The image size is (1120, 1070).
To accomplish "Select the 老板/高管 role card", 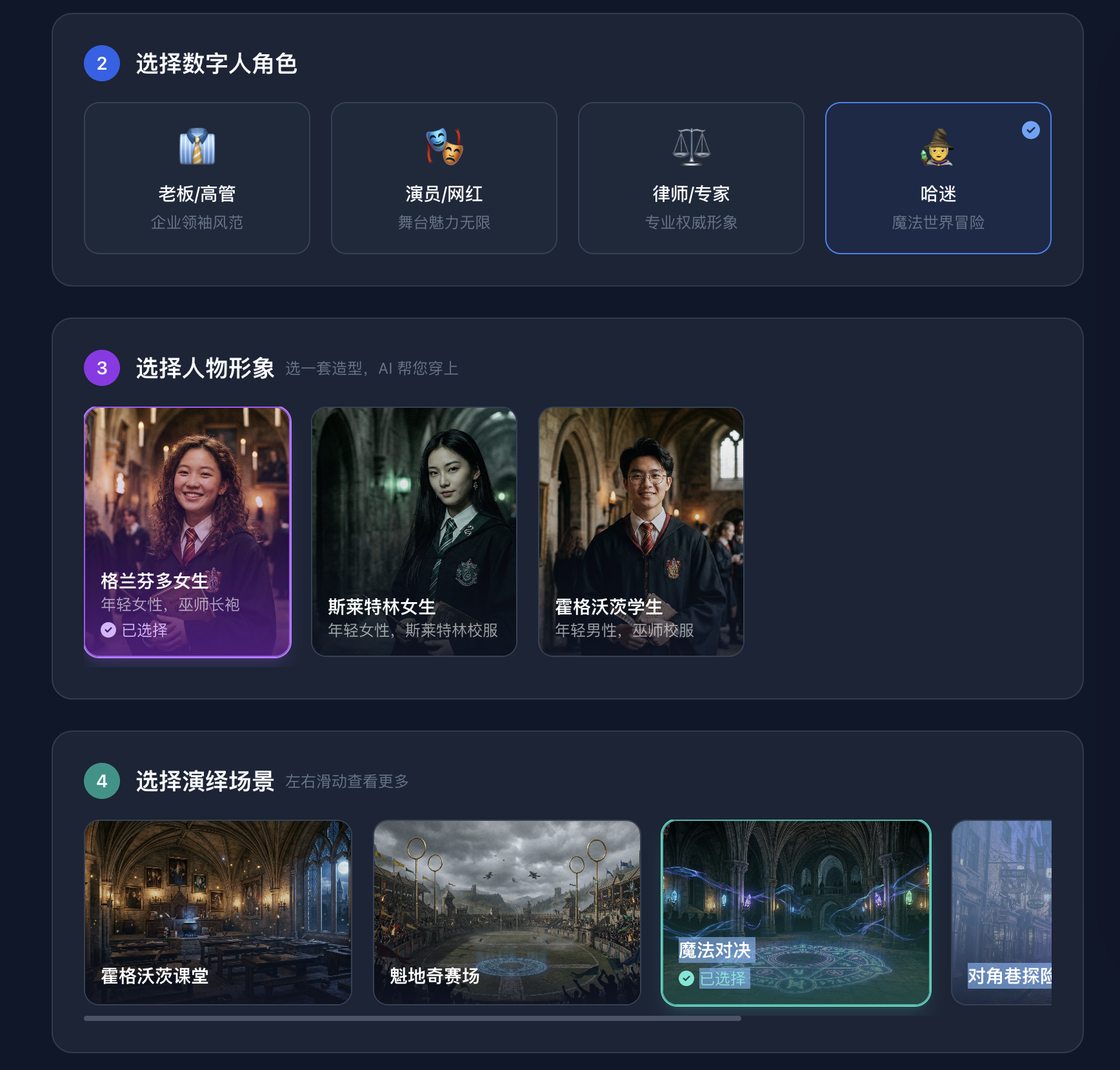I will [197, 178].
